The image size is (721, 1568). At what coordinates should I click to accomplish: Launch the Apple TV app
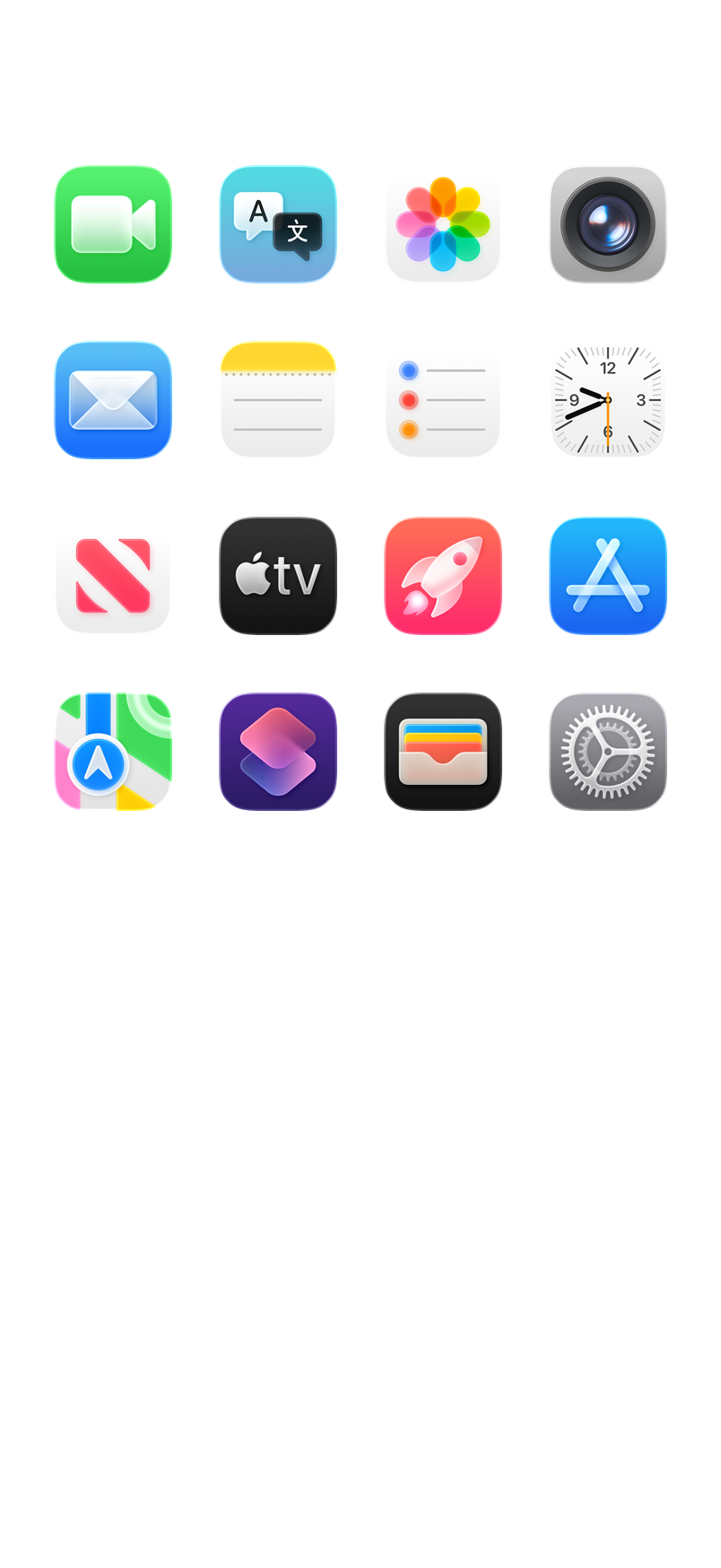tap(278, 576)
